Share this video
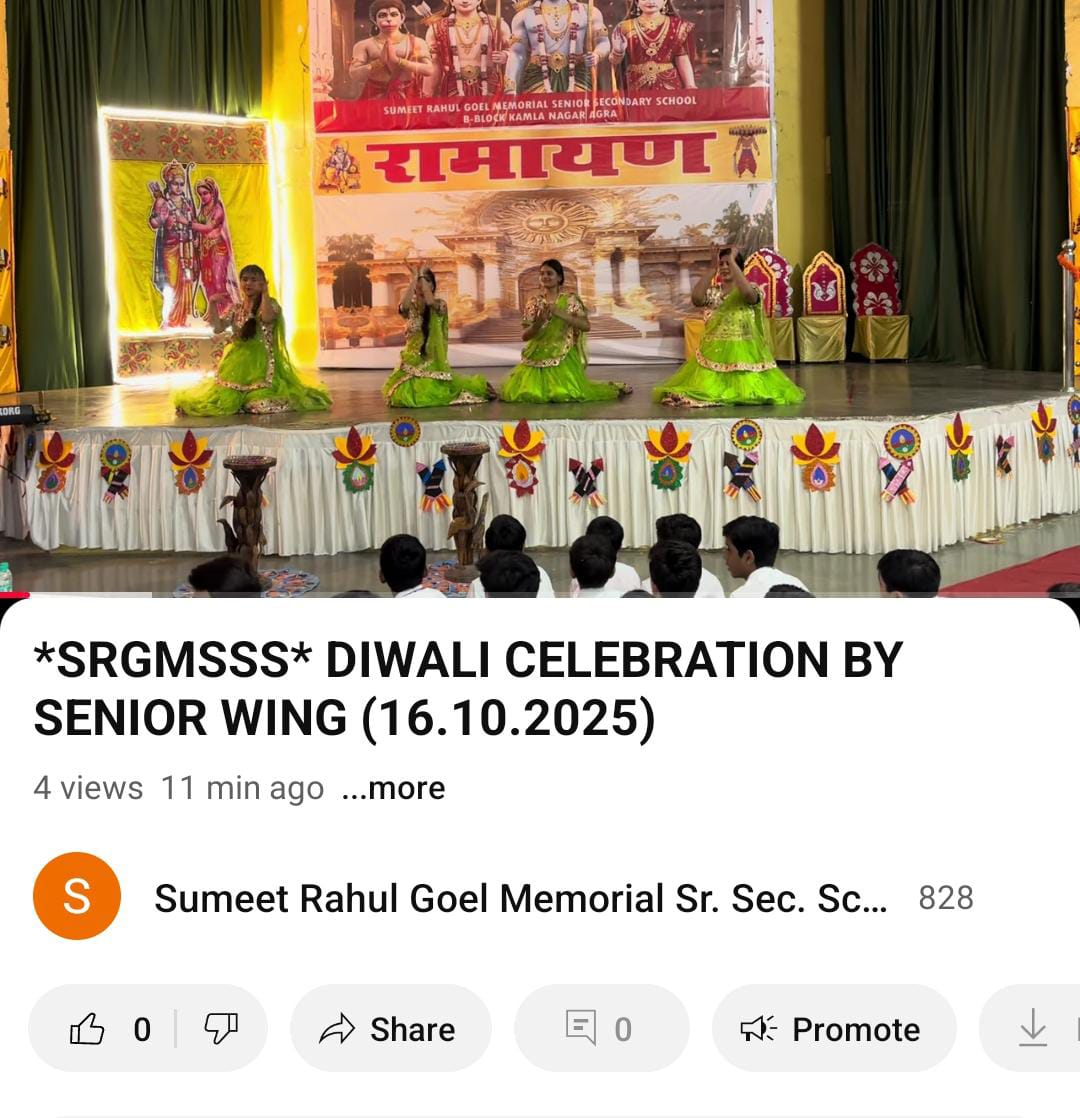This screenshot has height=1118, width=1080. pyautogui.click(x=390, y=1029)
